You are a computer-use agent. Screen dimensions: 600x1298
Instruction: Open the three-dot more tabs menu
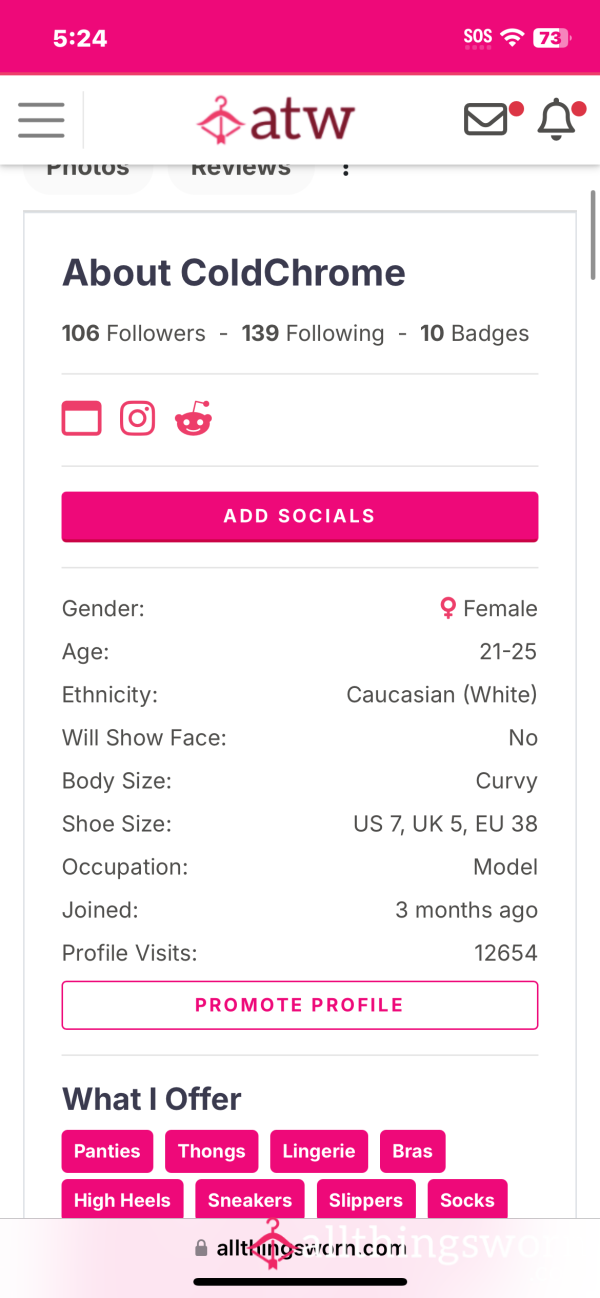tap(346, 169)
